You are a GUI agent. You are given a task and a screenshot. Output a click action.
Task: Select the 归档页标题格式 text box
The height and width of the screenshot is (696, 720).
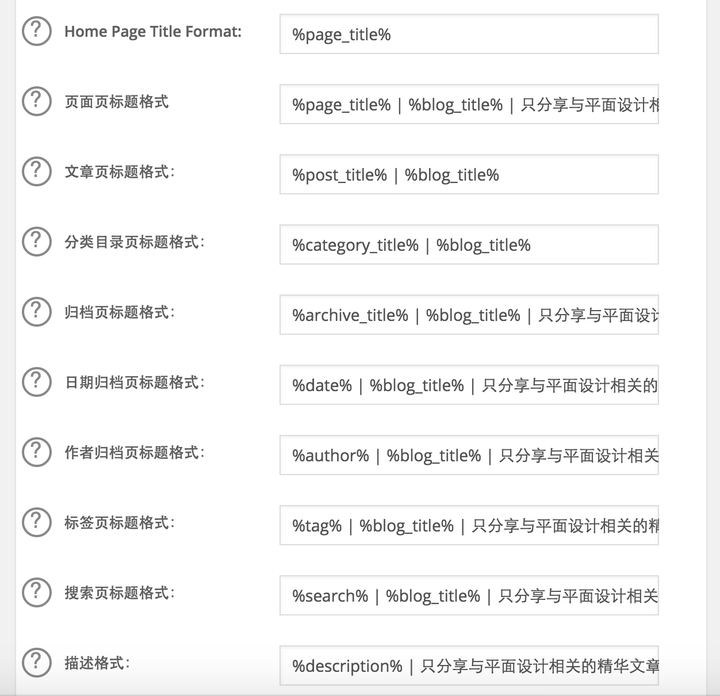(468, 315)
